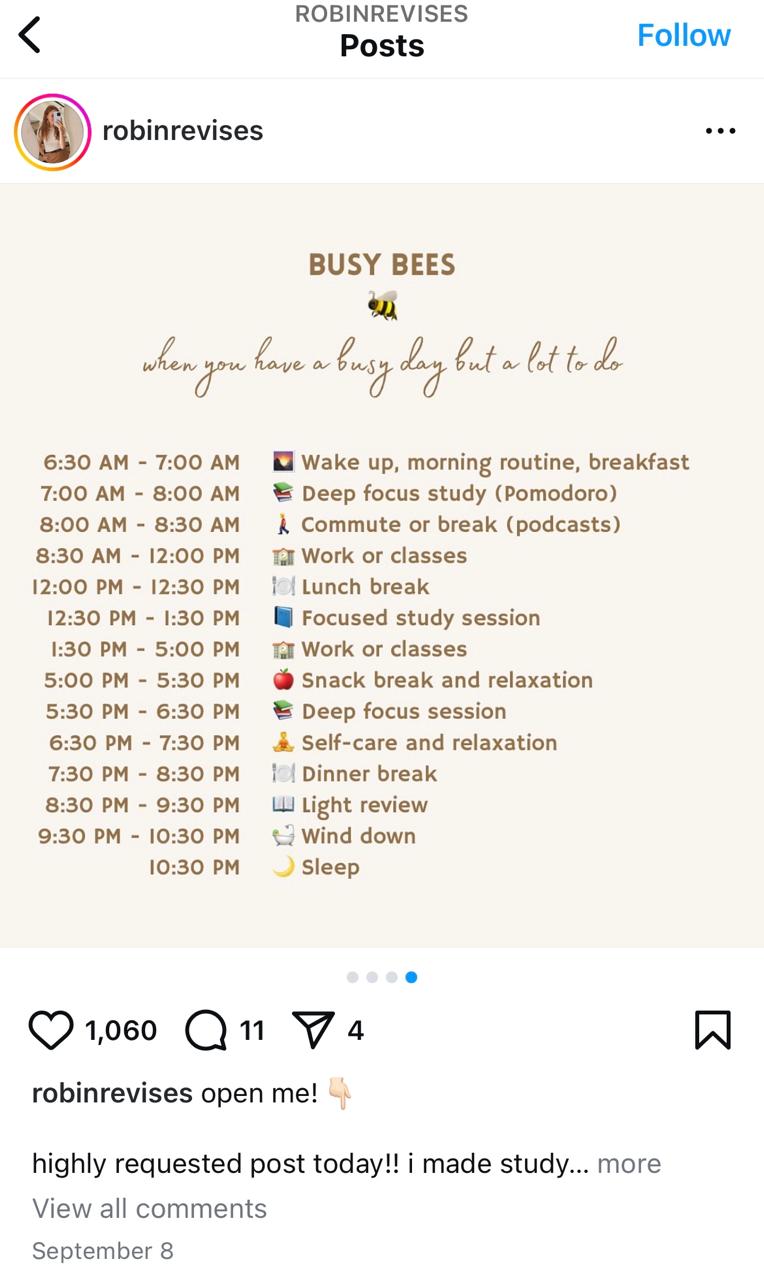The image size is (764, 1280).
Task: Save the post with the bookmark icon
Action: pyautogui.click(x=712, y=1030)
